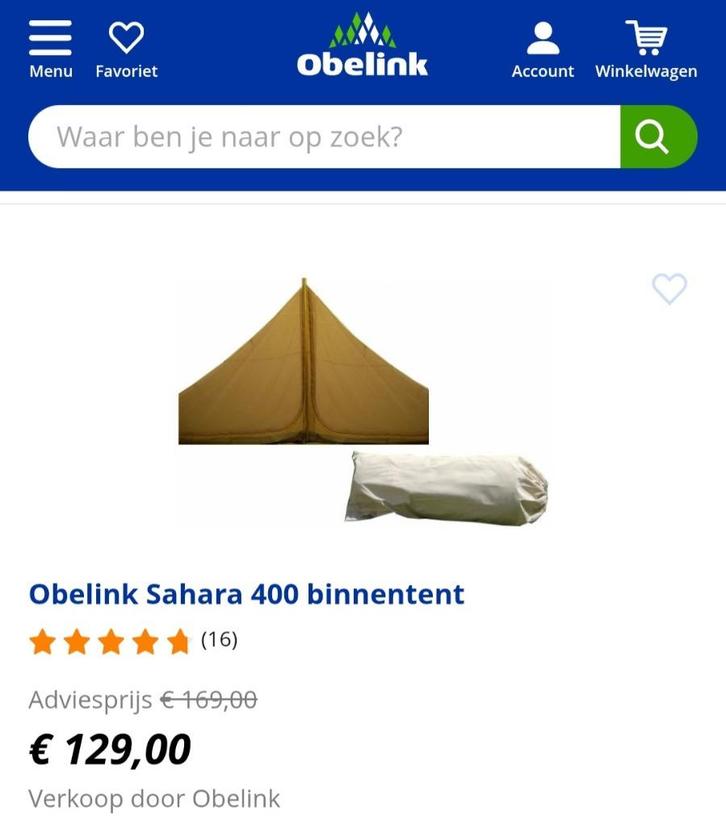The height and width of the screenshot is (827, 726).
Task: Open the Account page
Action: pyautogui.click(x=542, y=49)
